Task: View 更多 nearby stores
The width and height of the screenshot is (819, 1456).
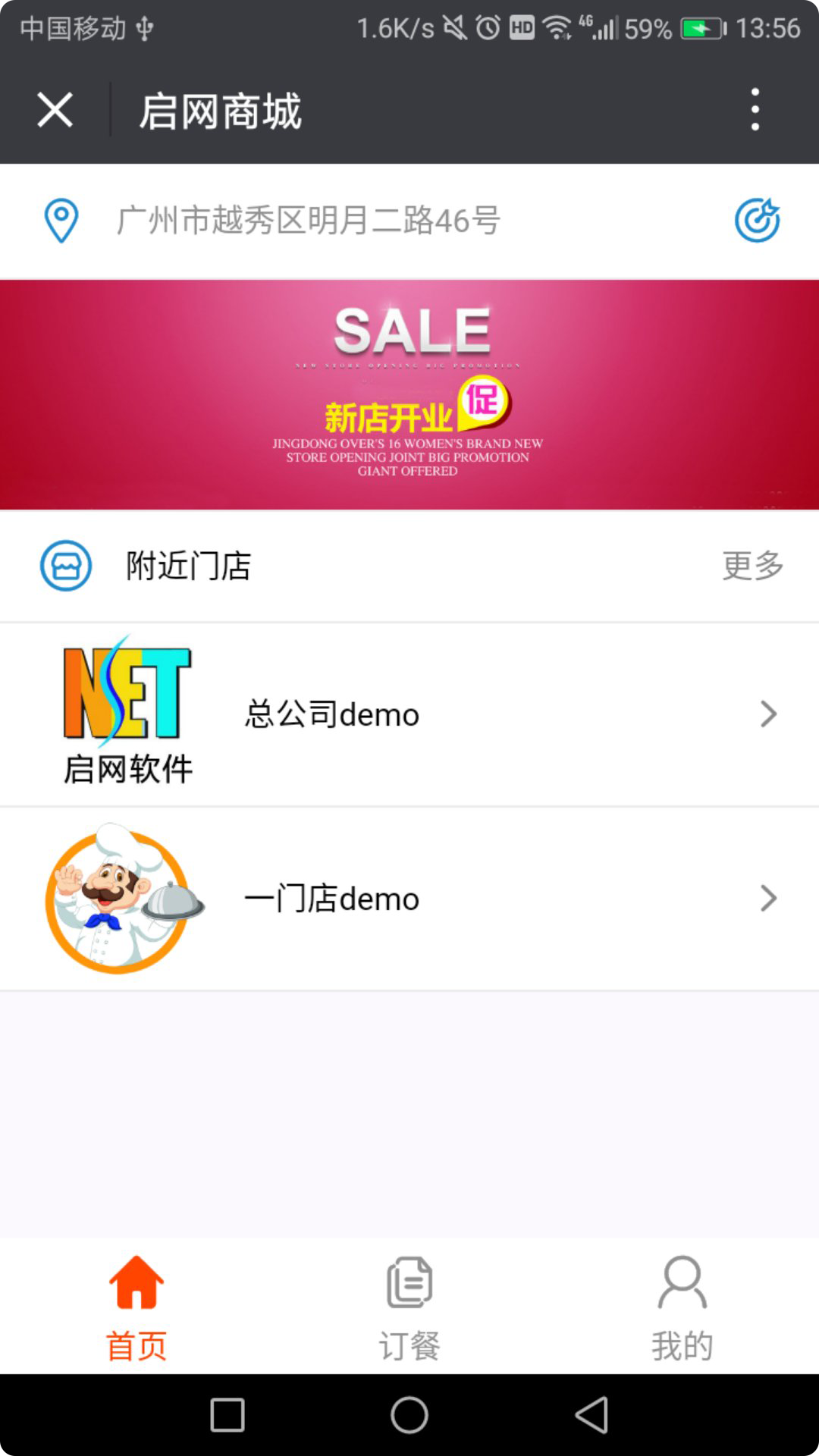Action: [x=752, y=566]
